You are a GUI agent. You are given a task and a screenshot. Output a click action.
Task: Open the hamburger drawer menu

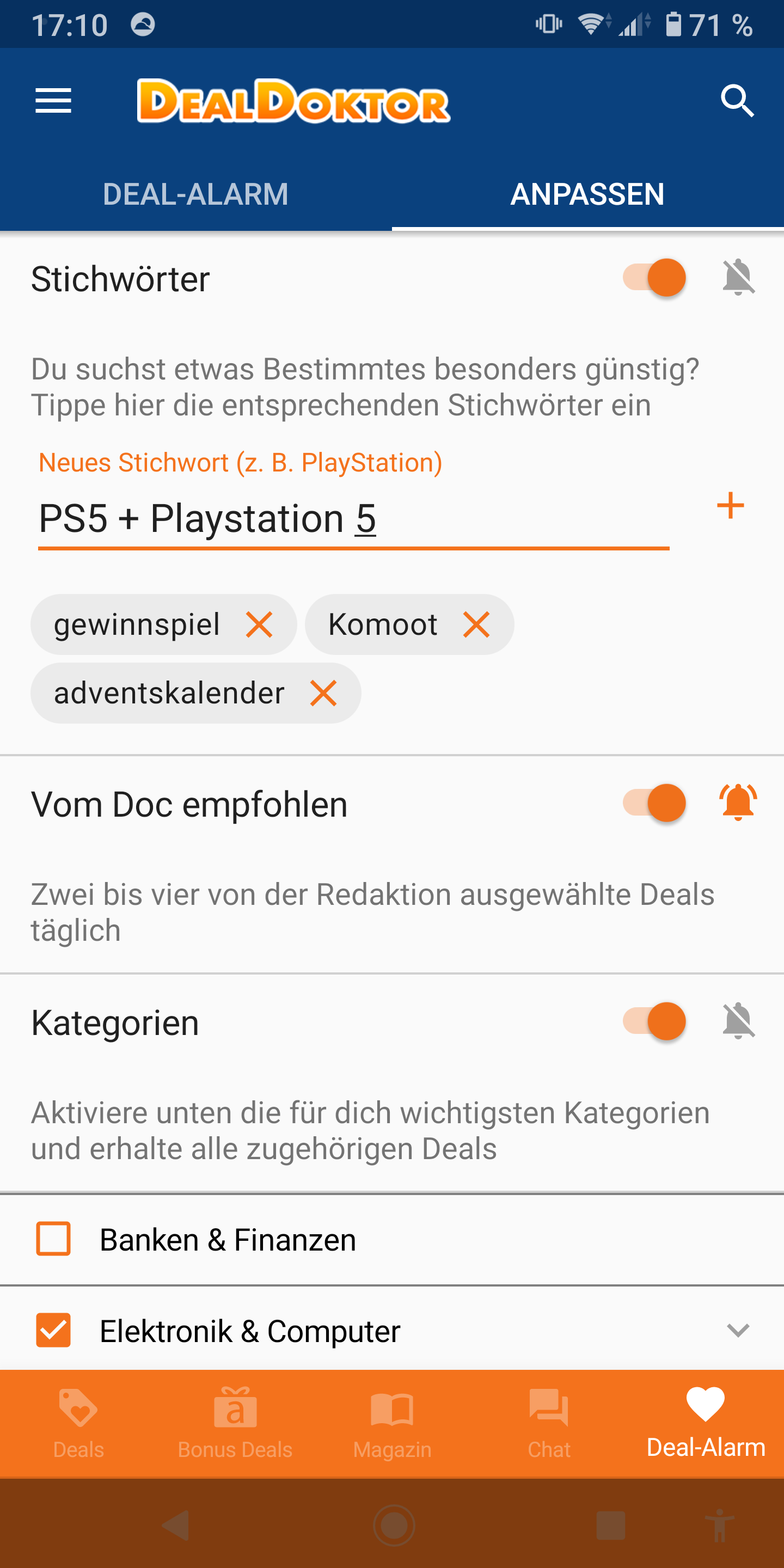tap(53, 100)
